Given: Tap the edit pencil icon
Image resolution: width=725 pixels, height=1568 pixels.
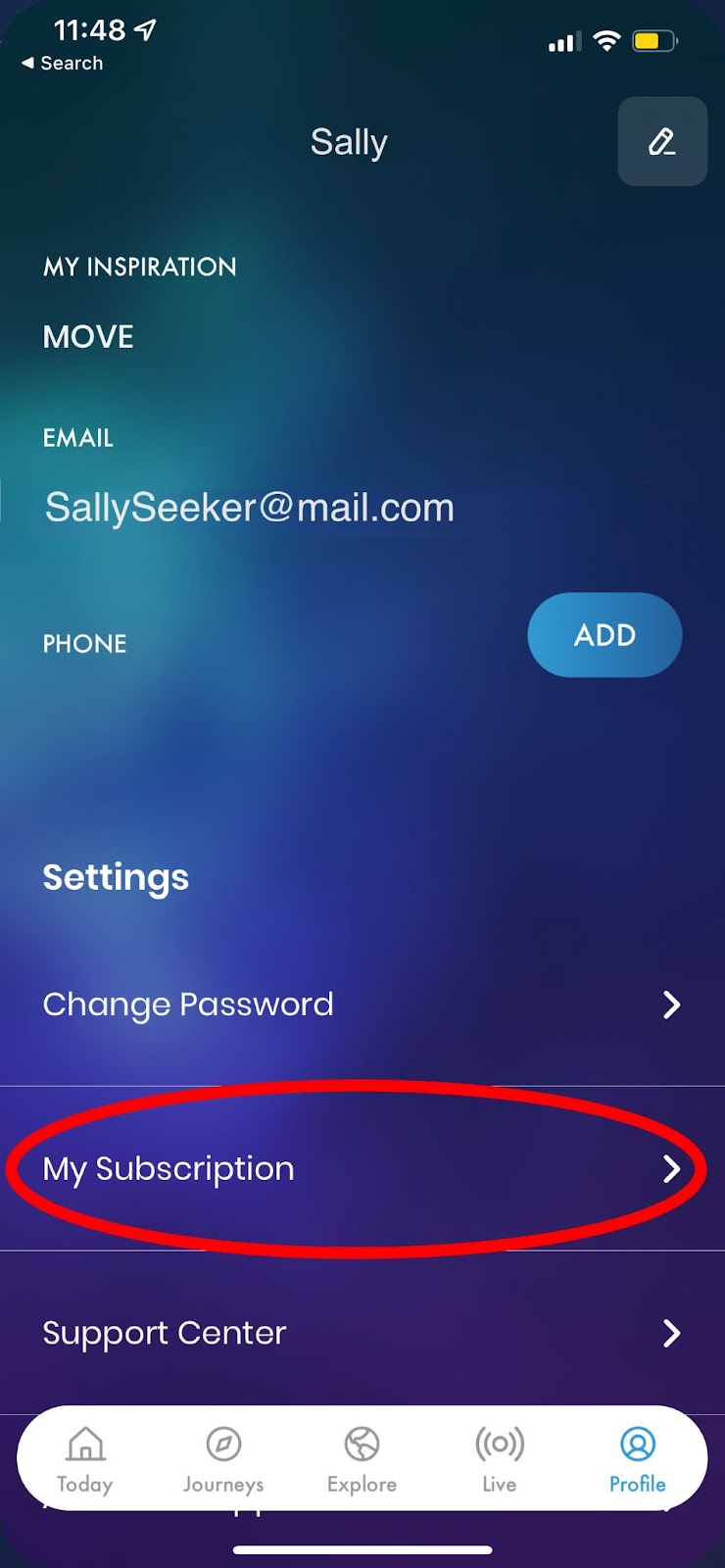Looking at the screenshot, I should (x=662, y=141).
